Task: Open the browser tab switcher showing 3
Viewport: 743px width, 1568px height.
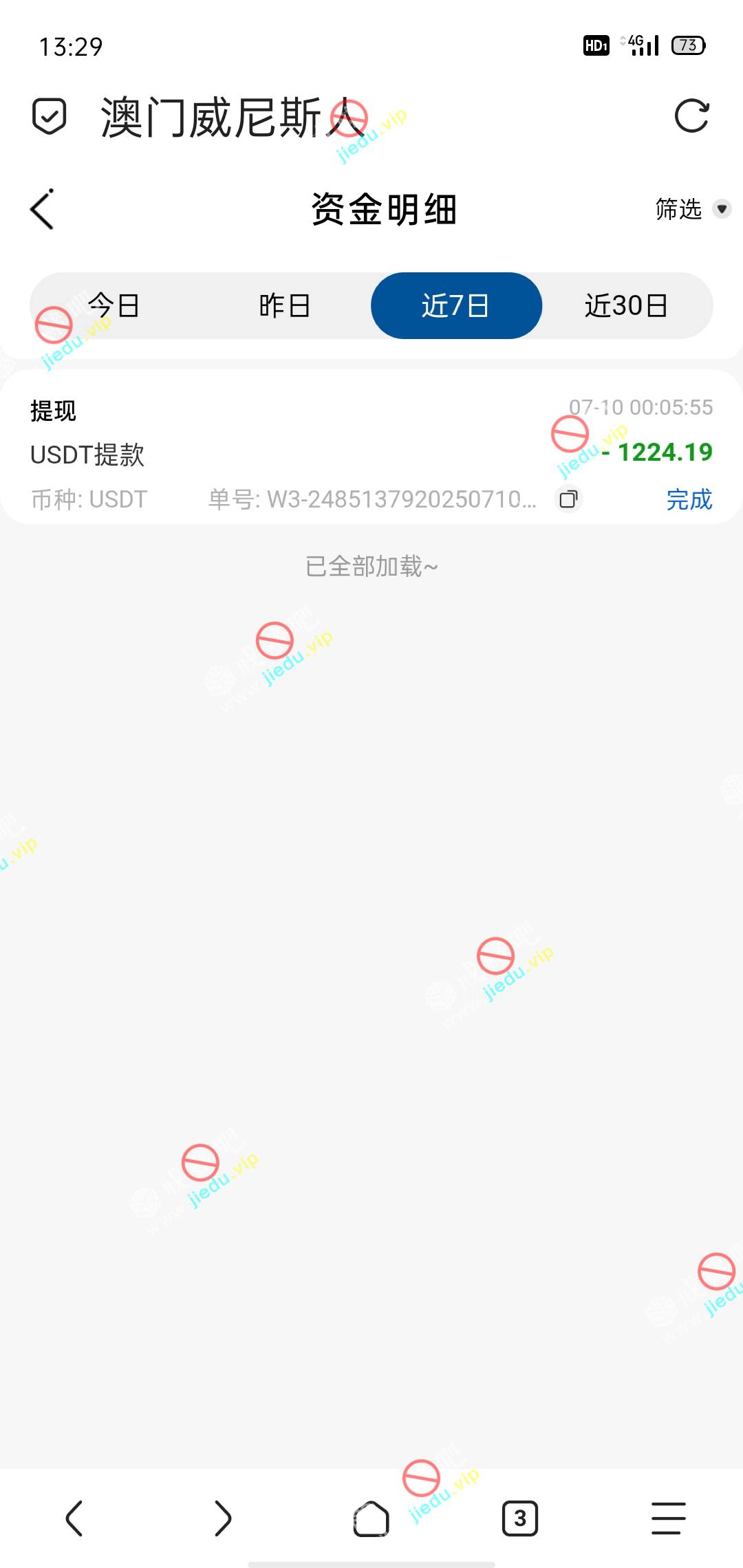Action: [520, 1518]
